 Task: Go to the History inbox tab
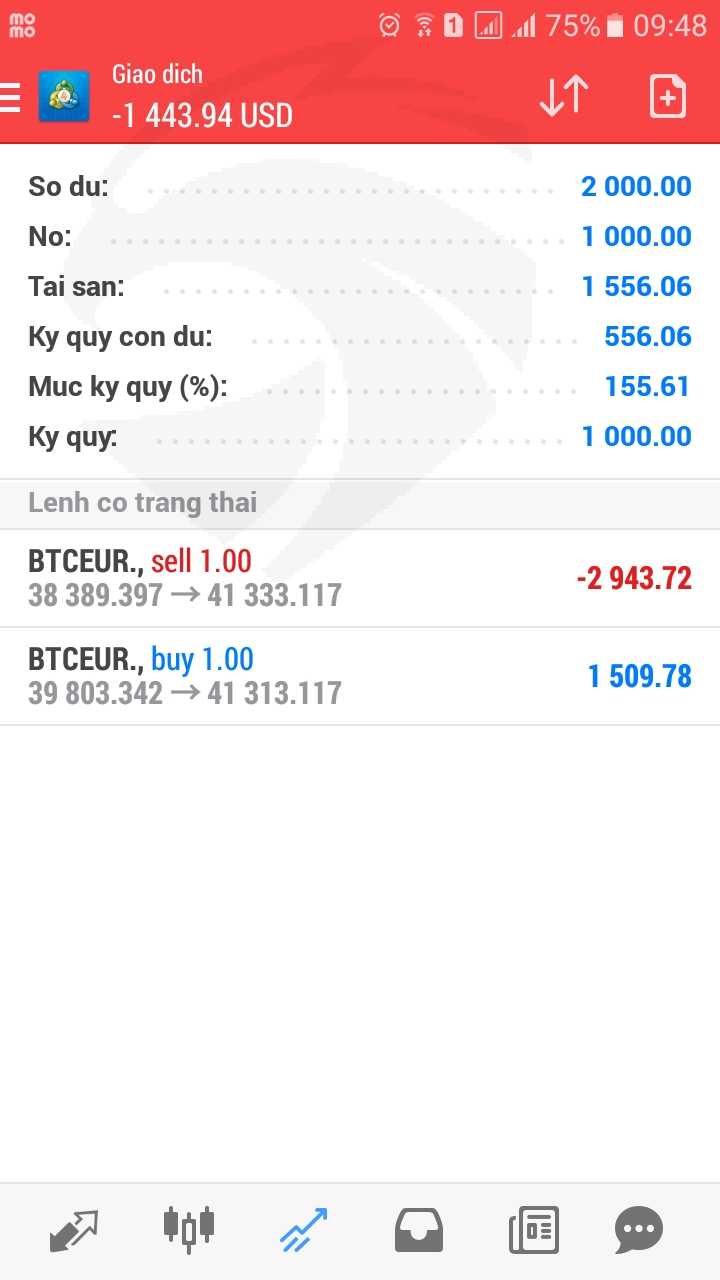[418, 1230]
